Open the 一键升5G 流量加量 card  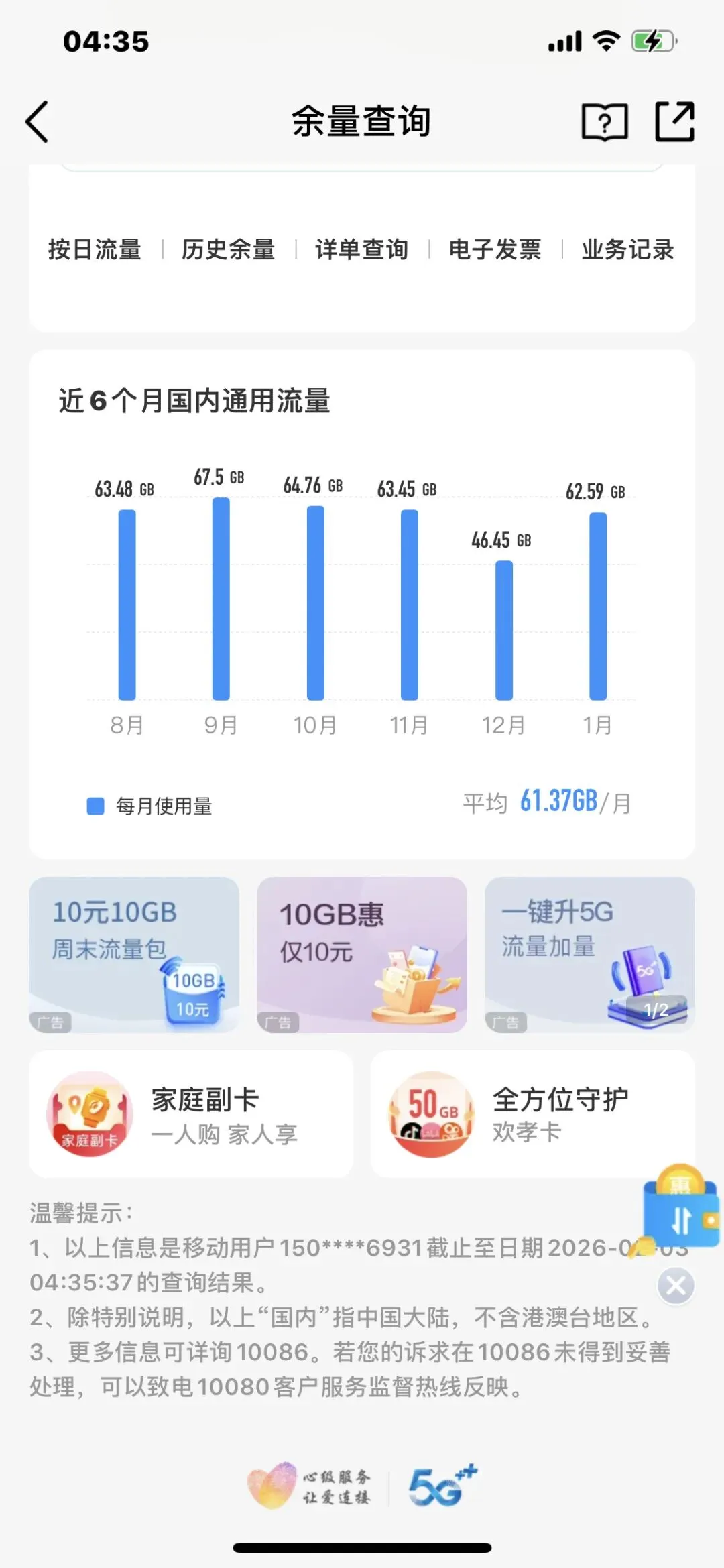point(590,955)
